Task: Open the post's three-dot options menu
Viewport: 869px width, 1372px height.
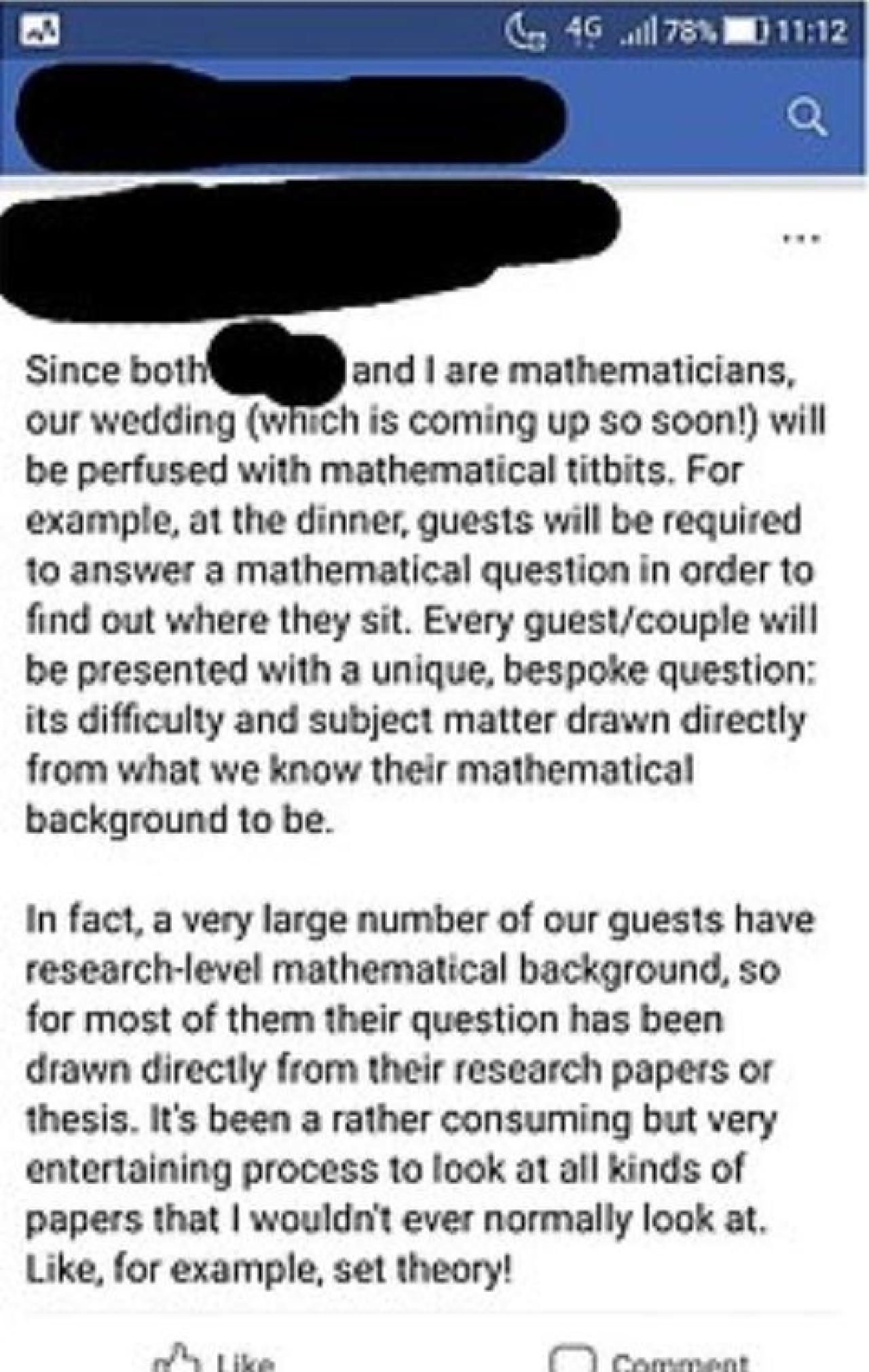Action: point(802,238)
